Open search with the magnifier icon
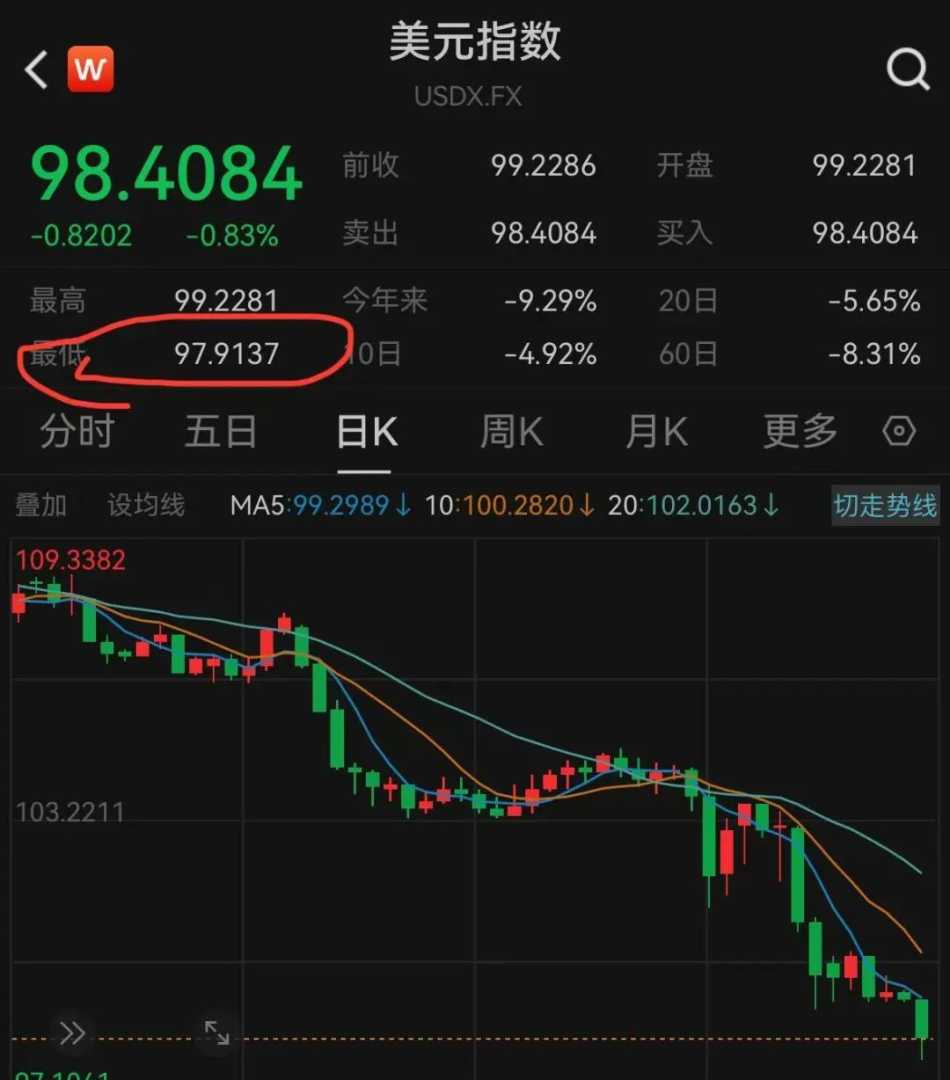The image size is (950, 1080). (x=907, y=70)
